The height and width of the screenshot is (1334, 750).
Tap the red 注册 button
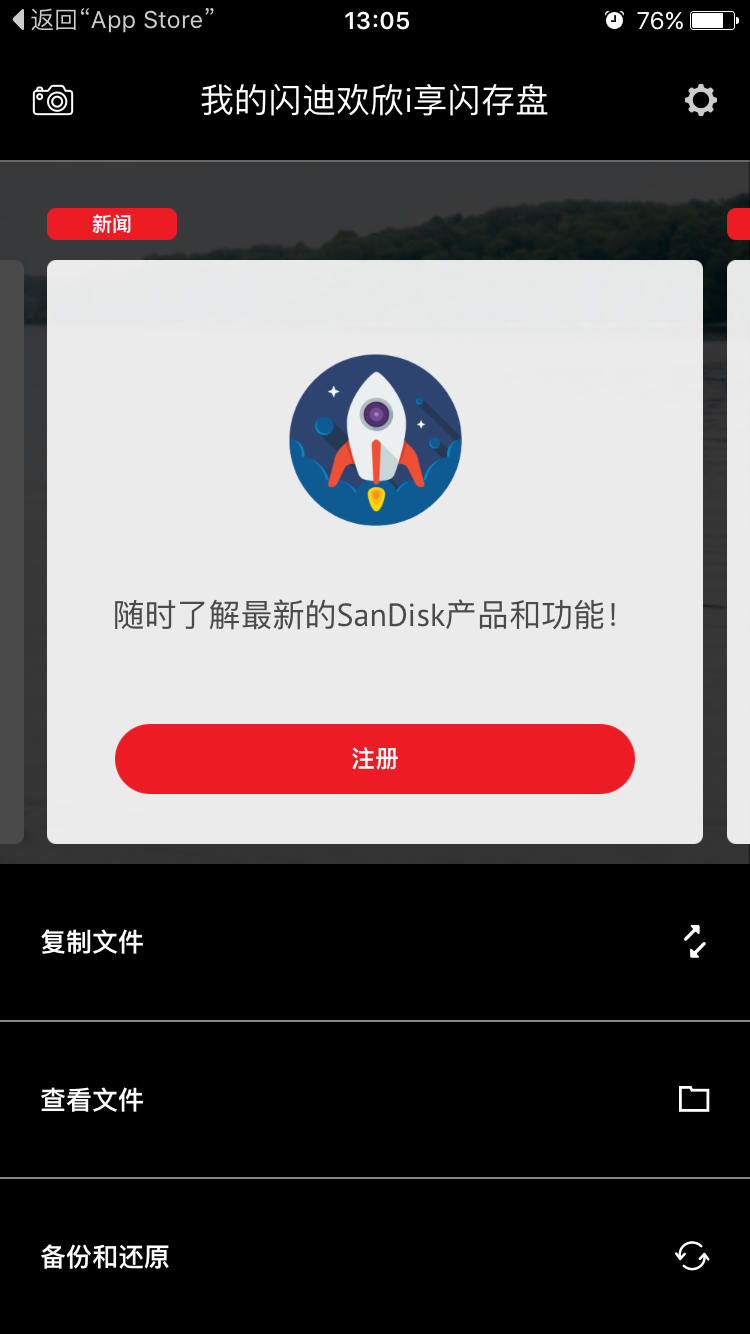375,759
